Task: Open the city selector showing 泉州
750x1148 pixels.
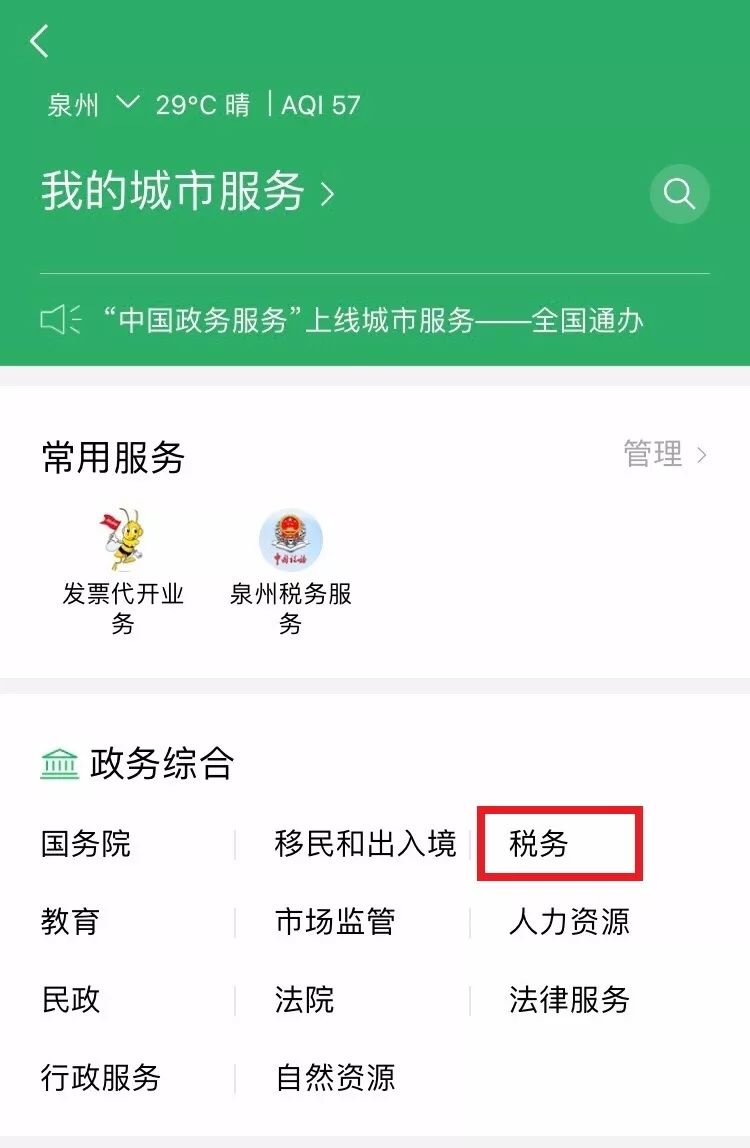Action: [90, 105]
